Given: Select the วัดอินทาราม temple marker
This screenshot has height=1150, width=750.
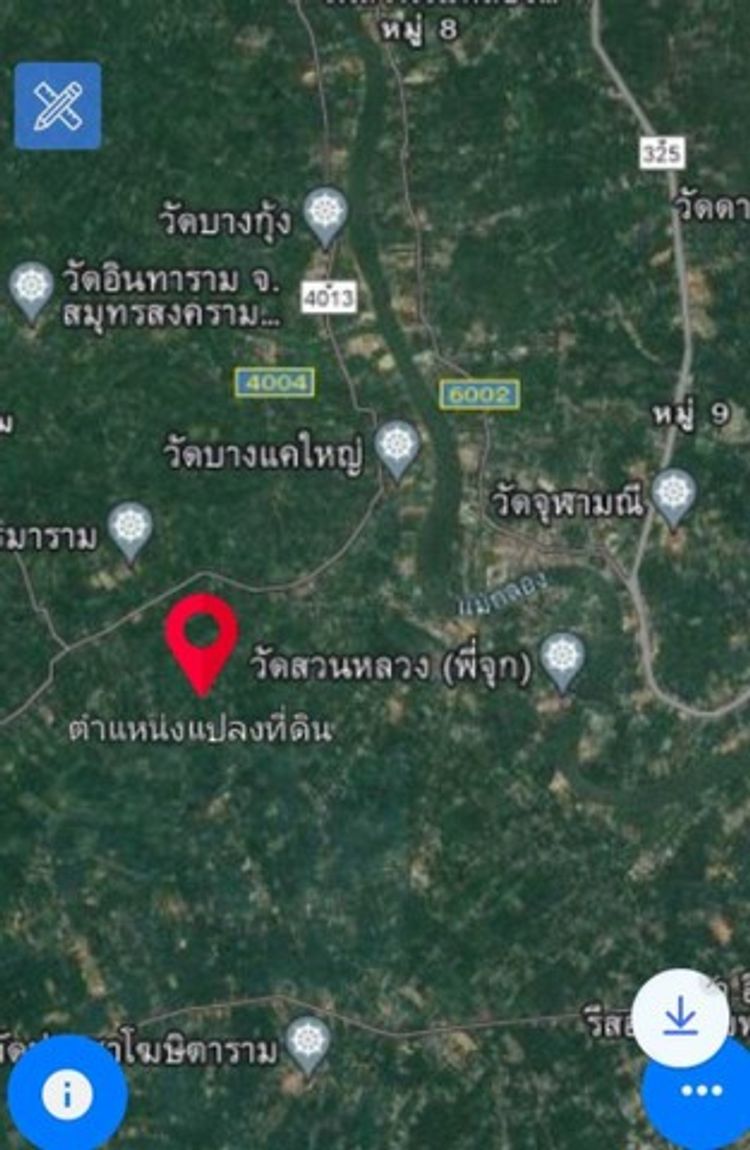Looking at the screenshot, I should 32,287.
